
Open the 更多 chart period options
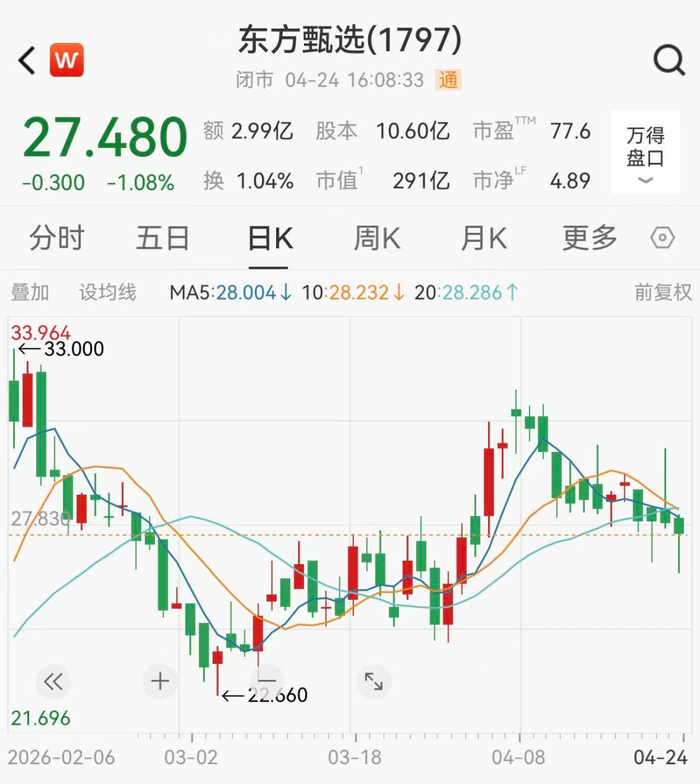pos(590,238)
